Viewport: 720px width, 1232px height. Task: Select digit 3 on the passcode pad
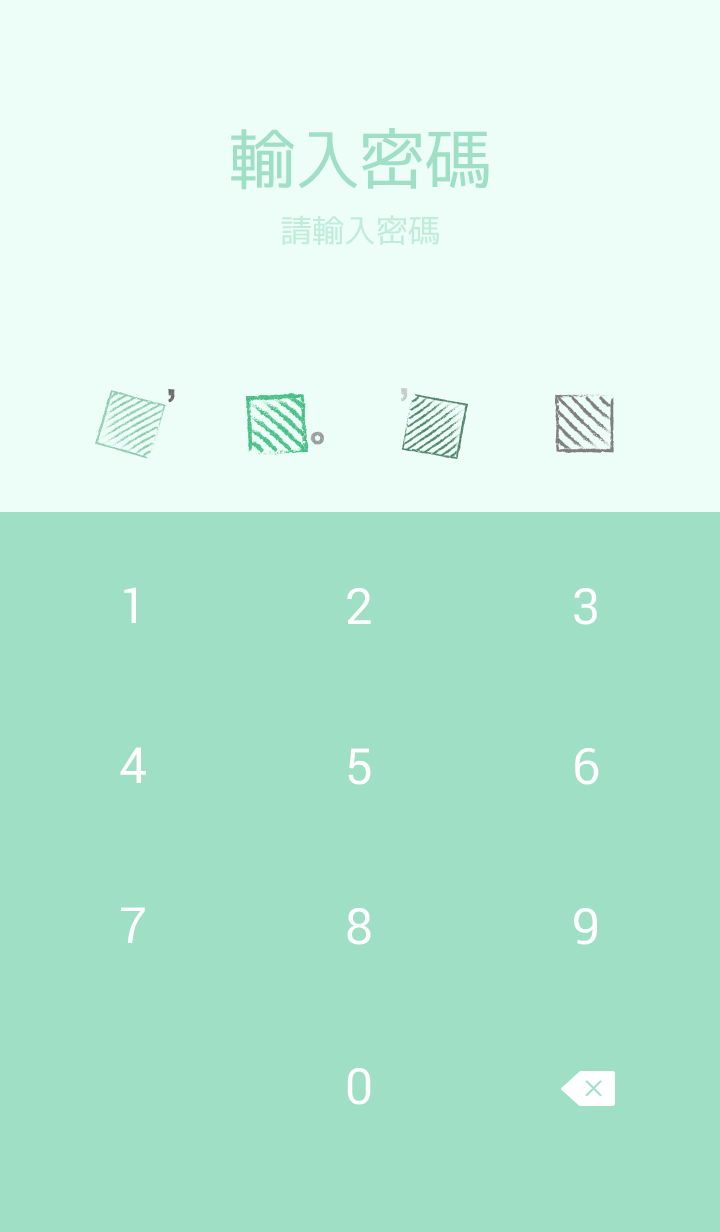[586, 607]
